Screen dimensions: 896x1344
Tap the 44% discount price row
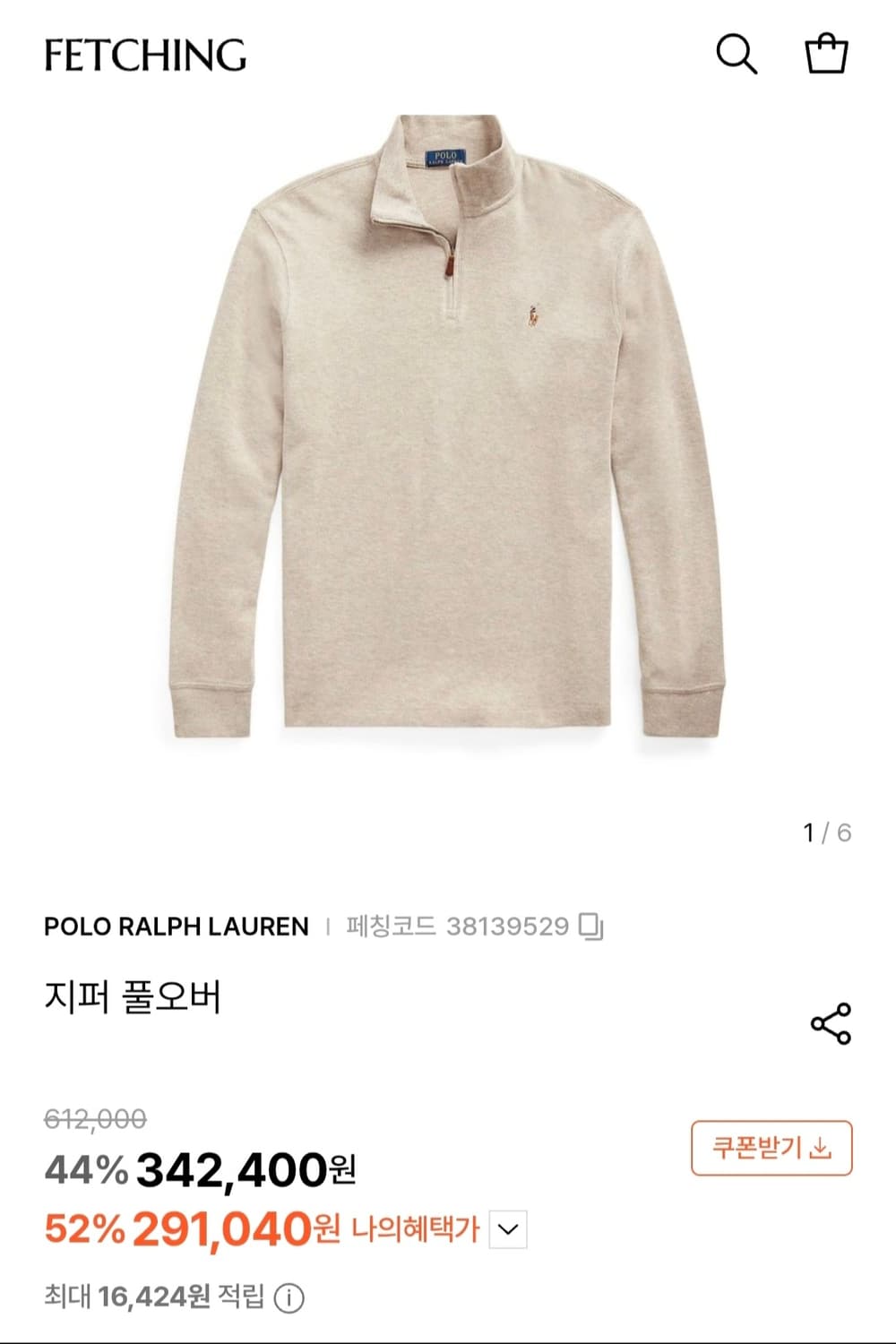point(202,1170)
